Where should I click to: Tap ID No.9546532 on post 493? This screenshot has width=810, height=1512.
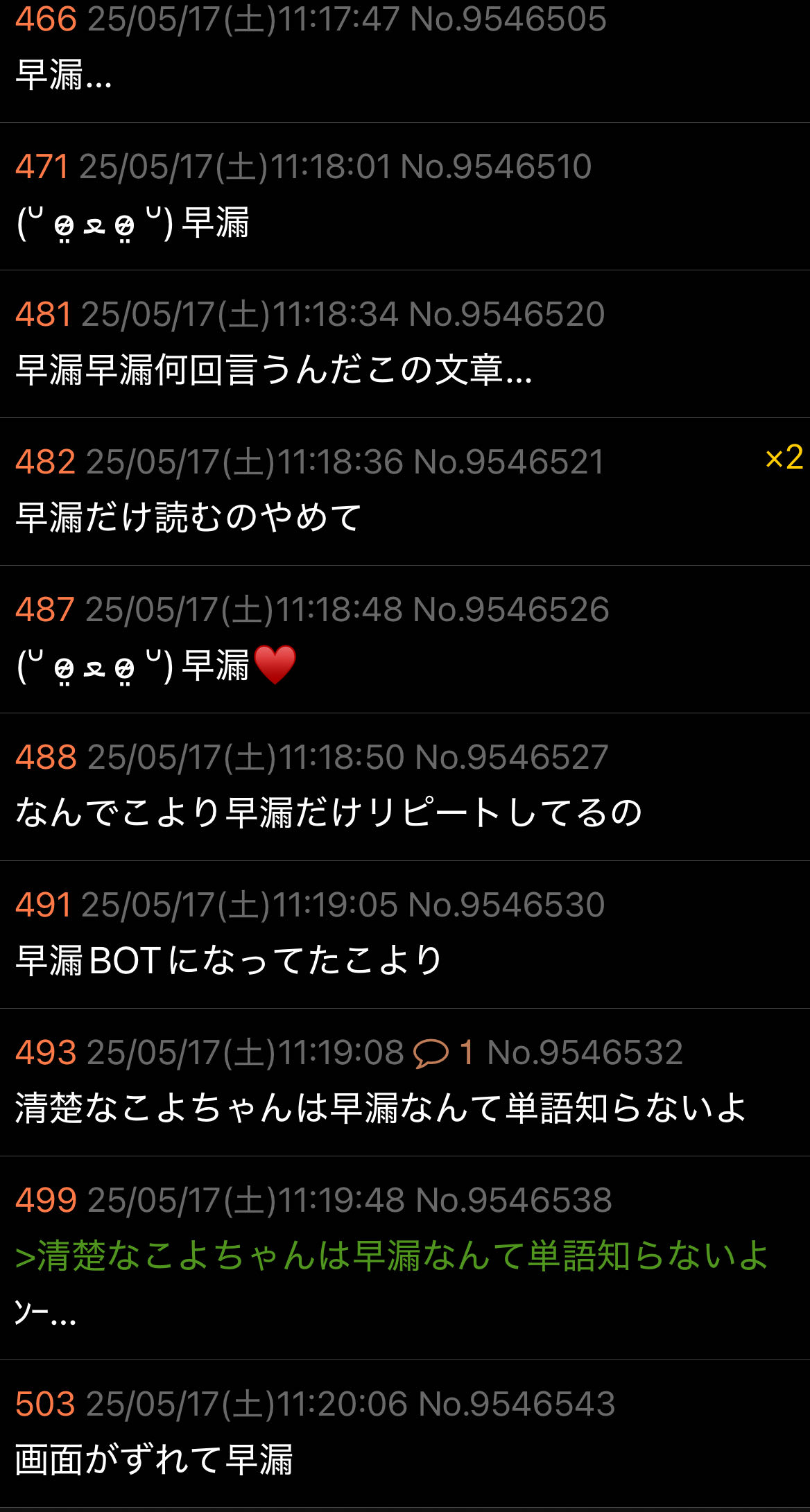click(x=585, y=1053)
